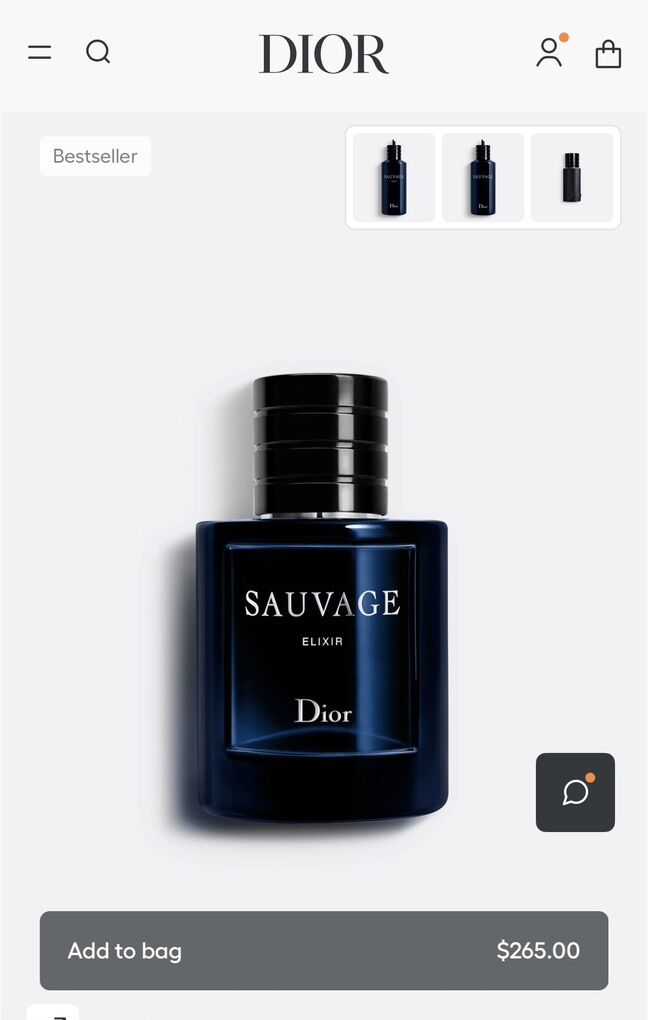Image resolution: width=648 pixels, height=1020 pixels.
Task: Open the chat support bubble
Action: click(x=575, y=792)
